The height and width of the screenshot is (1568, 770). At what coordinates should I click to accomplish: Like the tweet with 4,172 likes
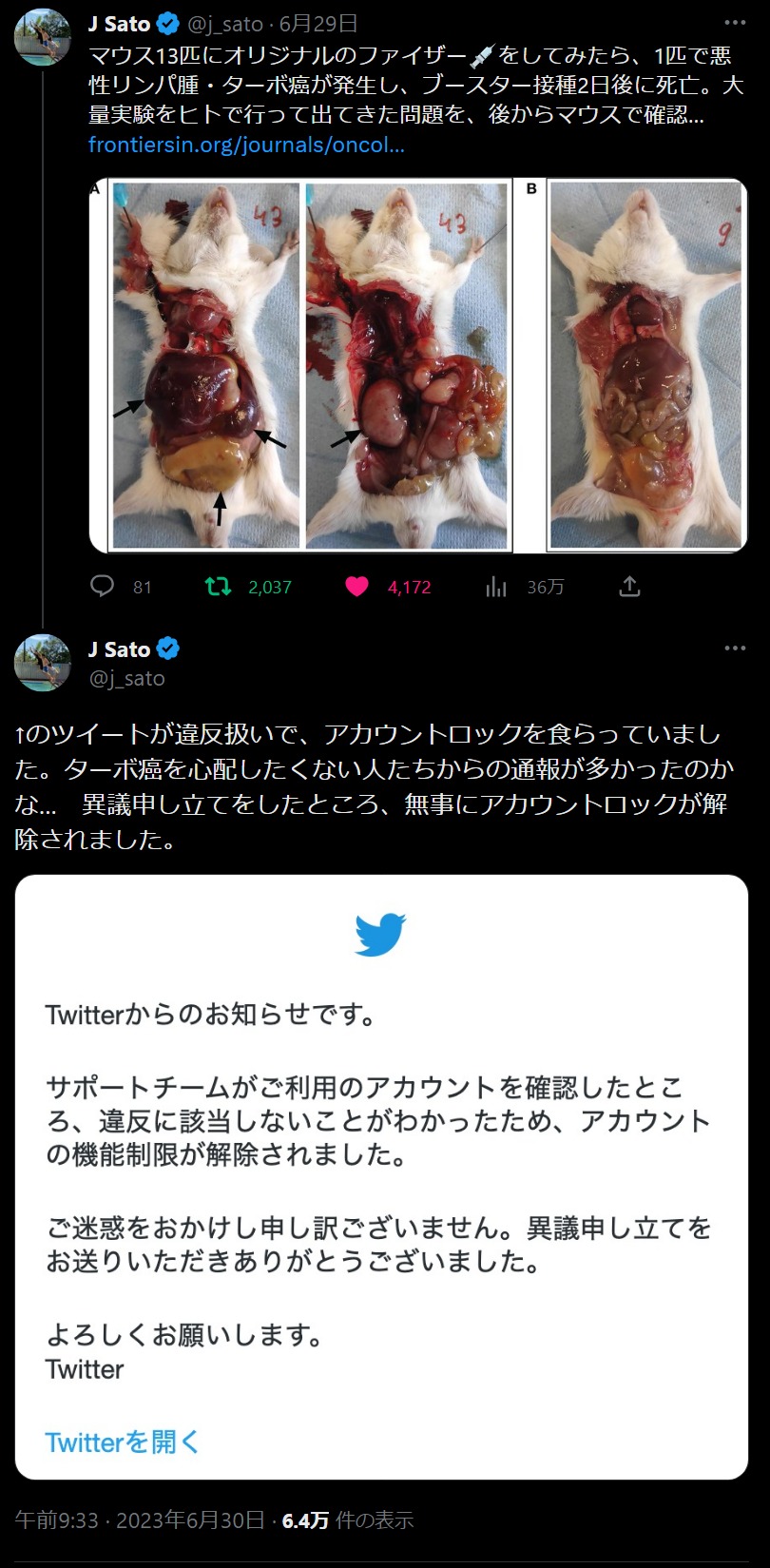coord(356,587)
